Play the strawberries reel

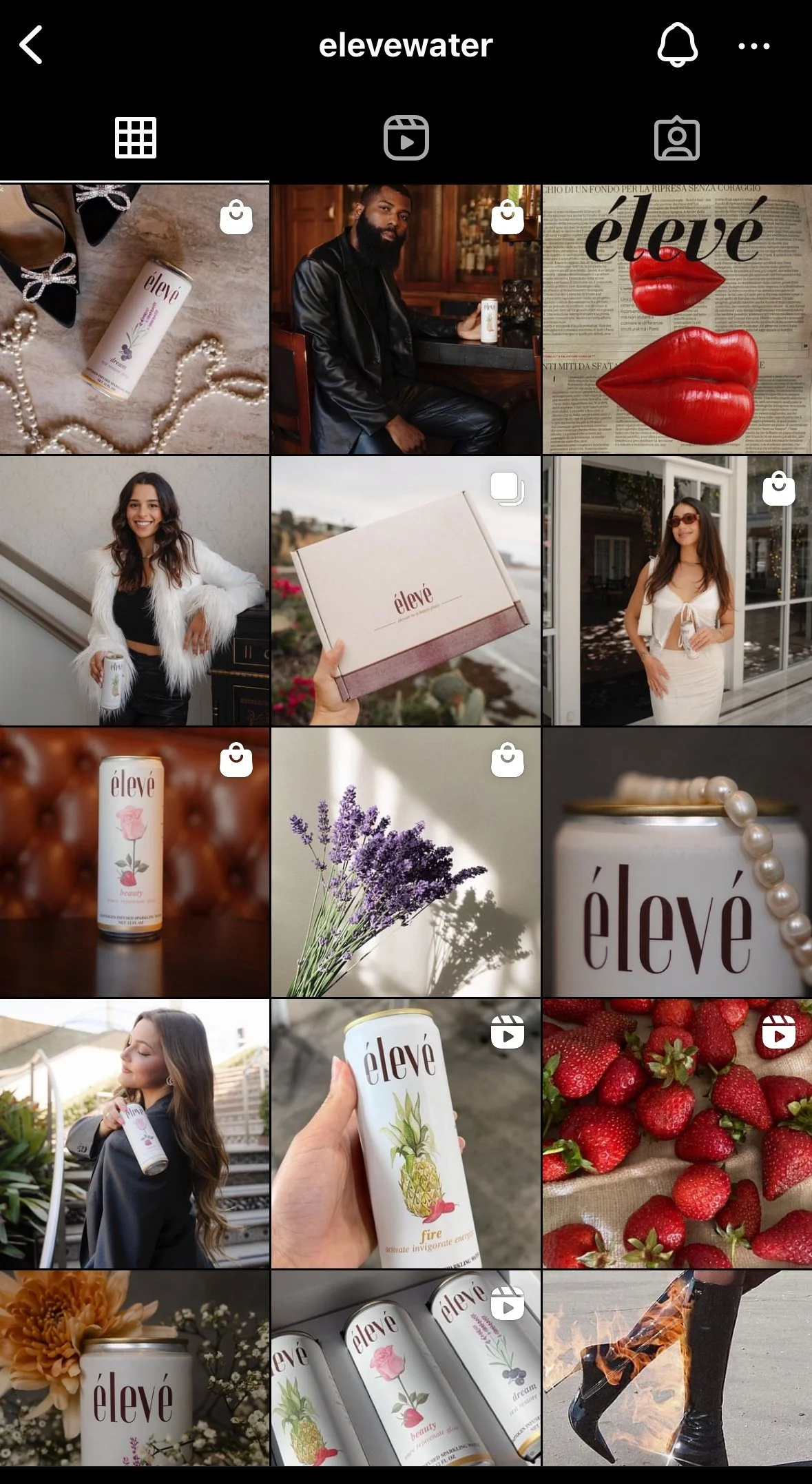click(677, 1133)
